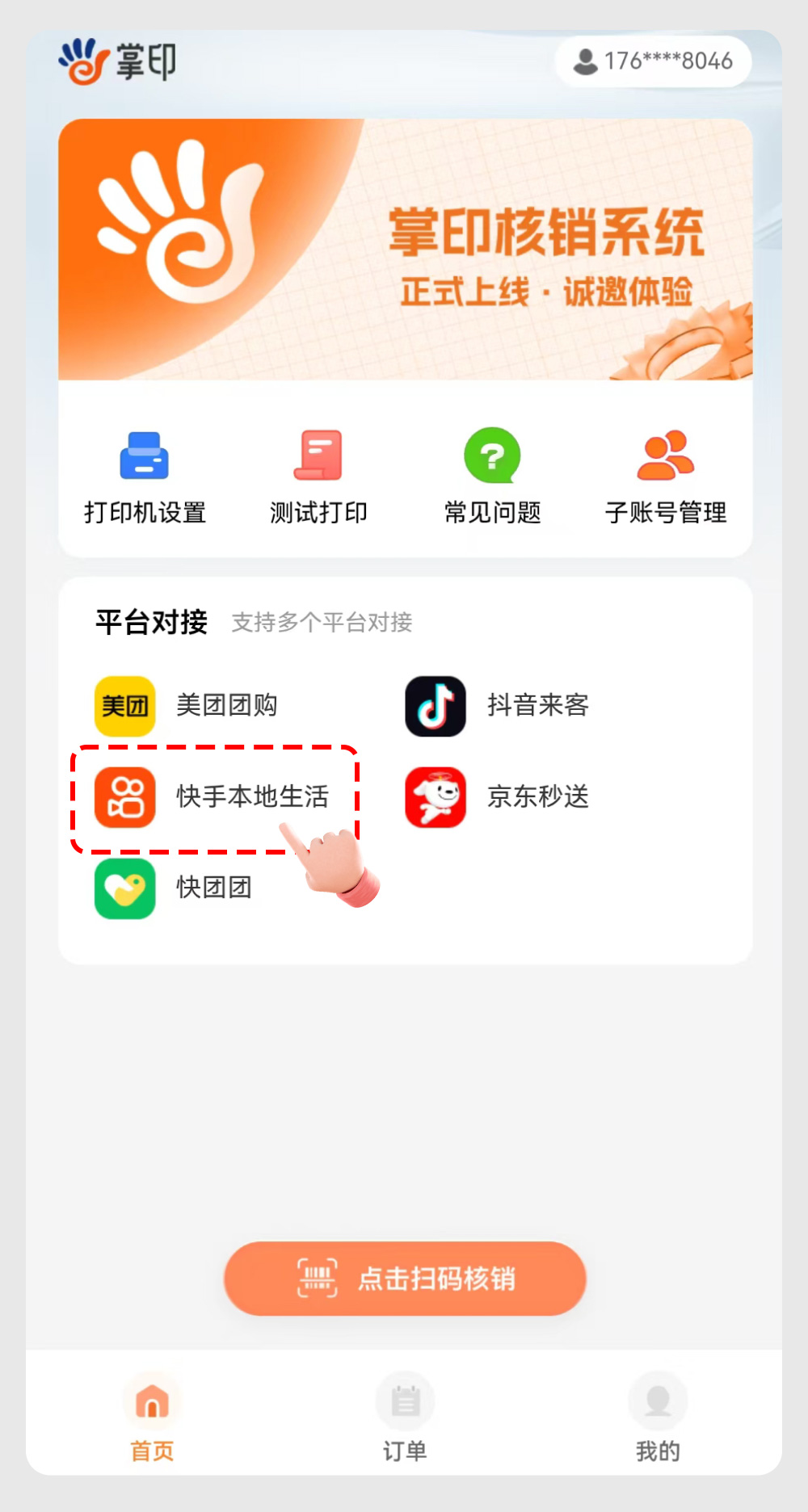Switch to the 我的 tab
The width and height of the screenshot is (808, 1512).
(x=658, y=1418)
